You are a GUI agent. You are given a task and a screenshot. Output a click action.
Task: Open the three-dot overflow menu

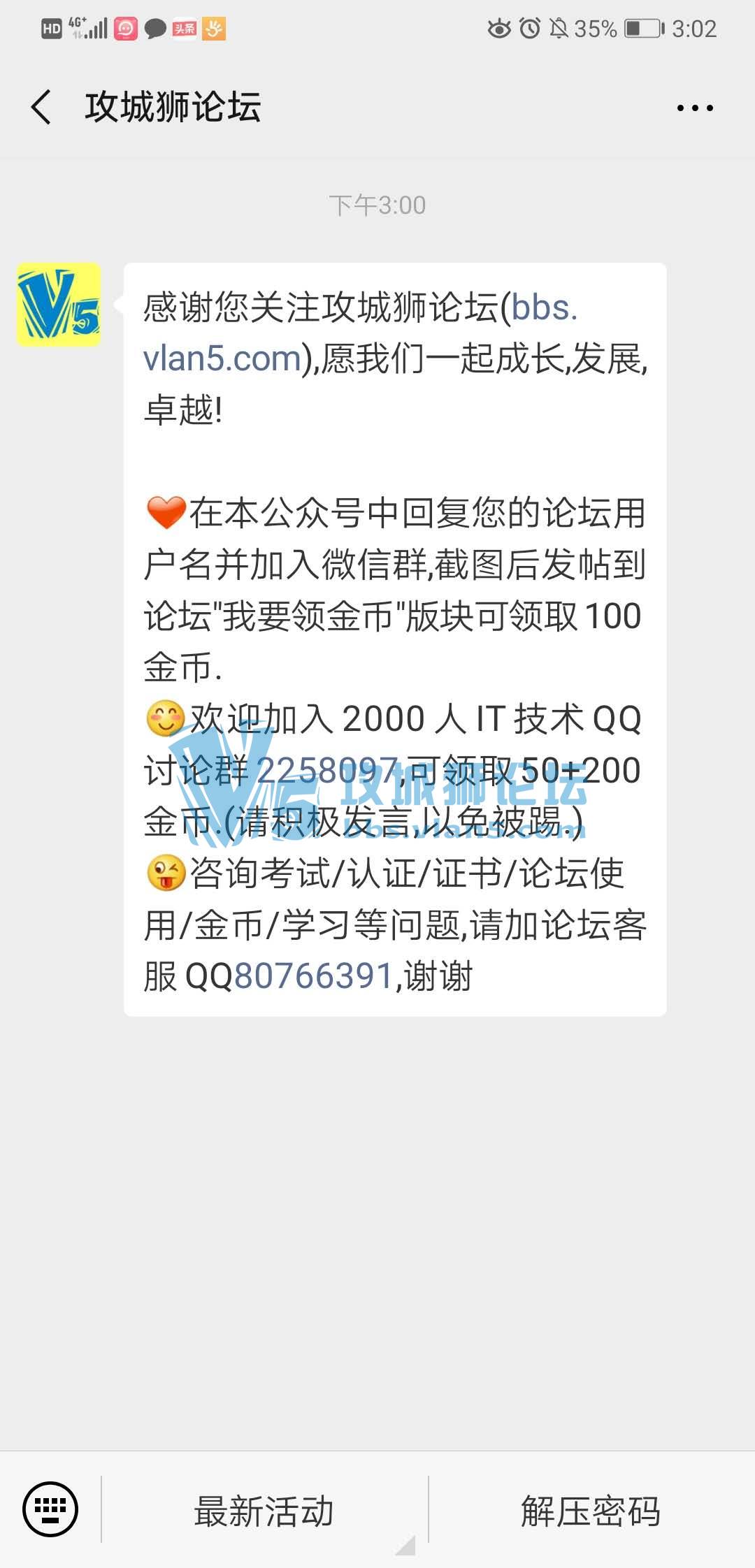[x=694, y=108]
